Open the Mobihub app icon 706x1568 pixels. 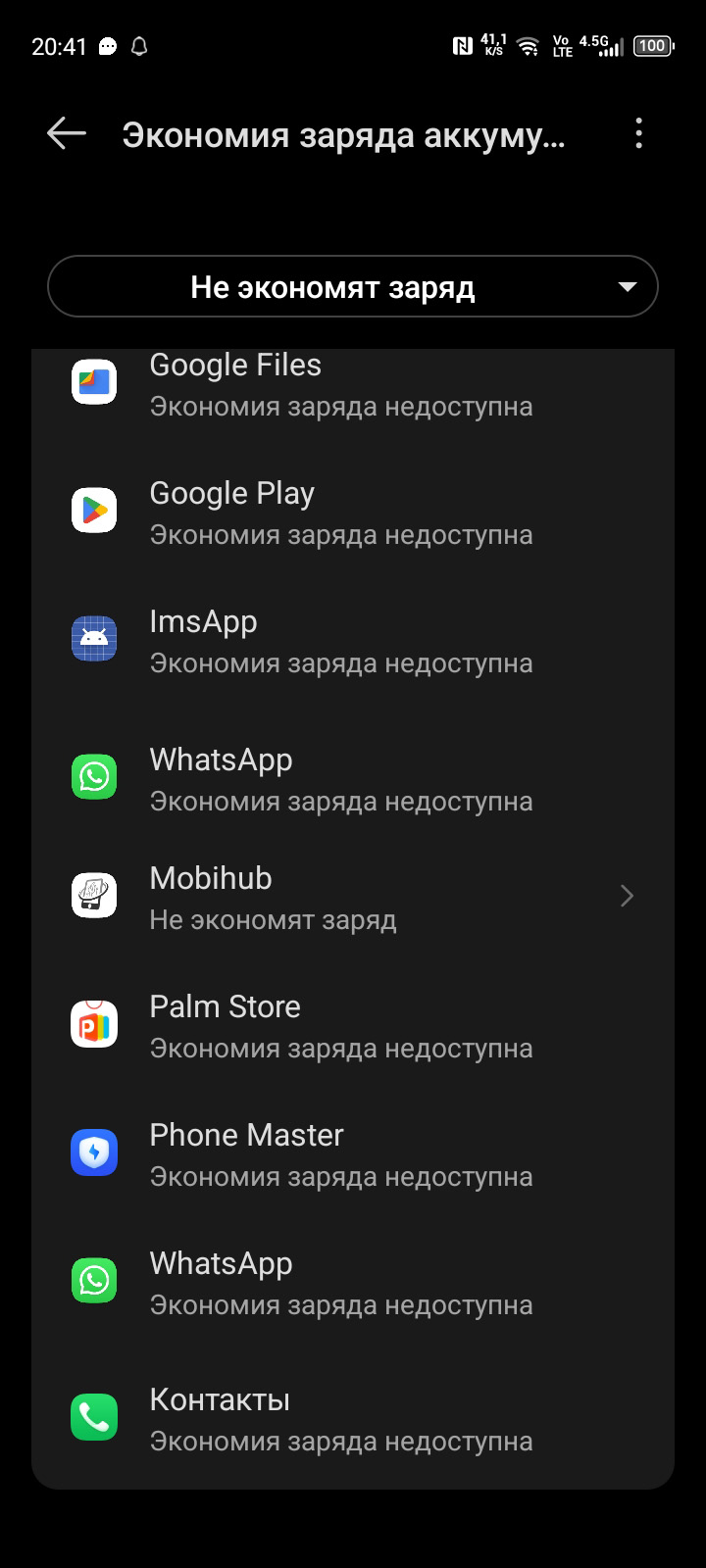pos(93,895)
